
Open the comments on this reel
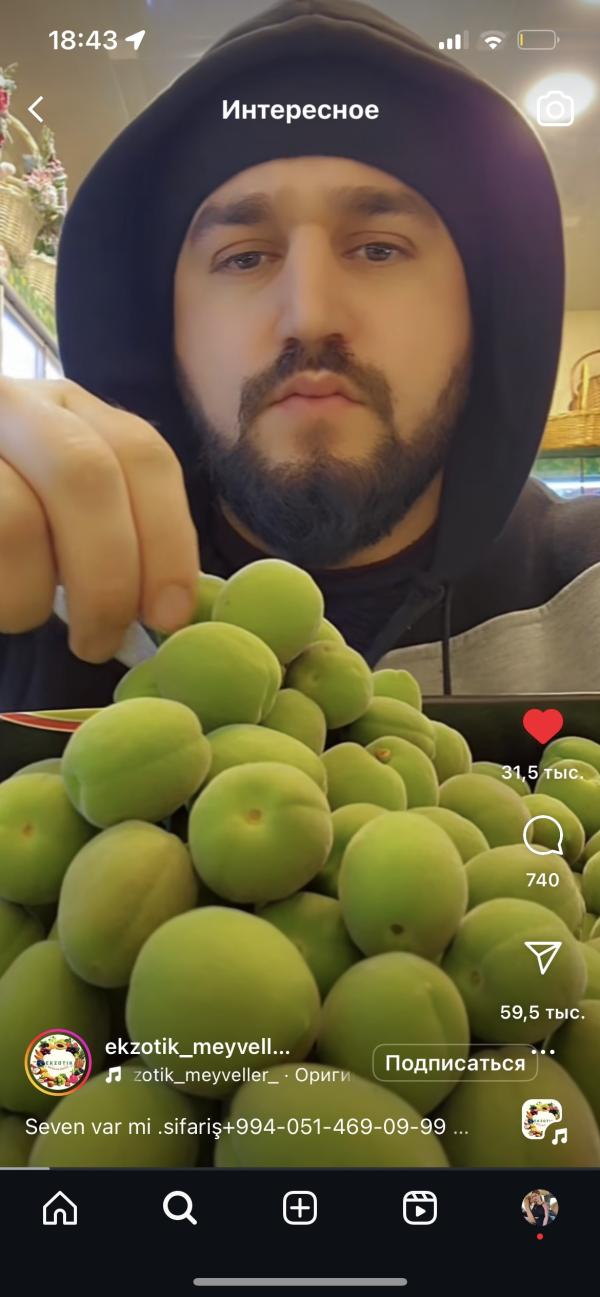[x=543, y=836]
